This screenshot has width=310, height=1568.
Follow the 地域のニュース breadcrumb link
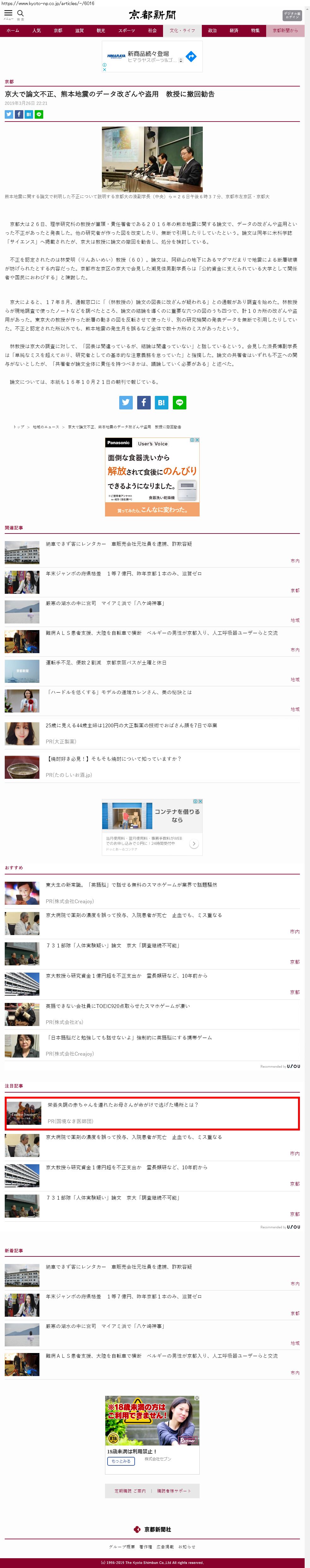46,427
